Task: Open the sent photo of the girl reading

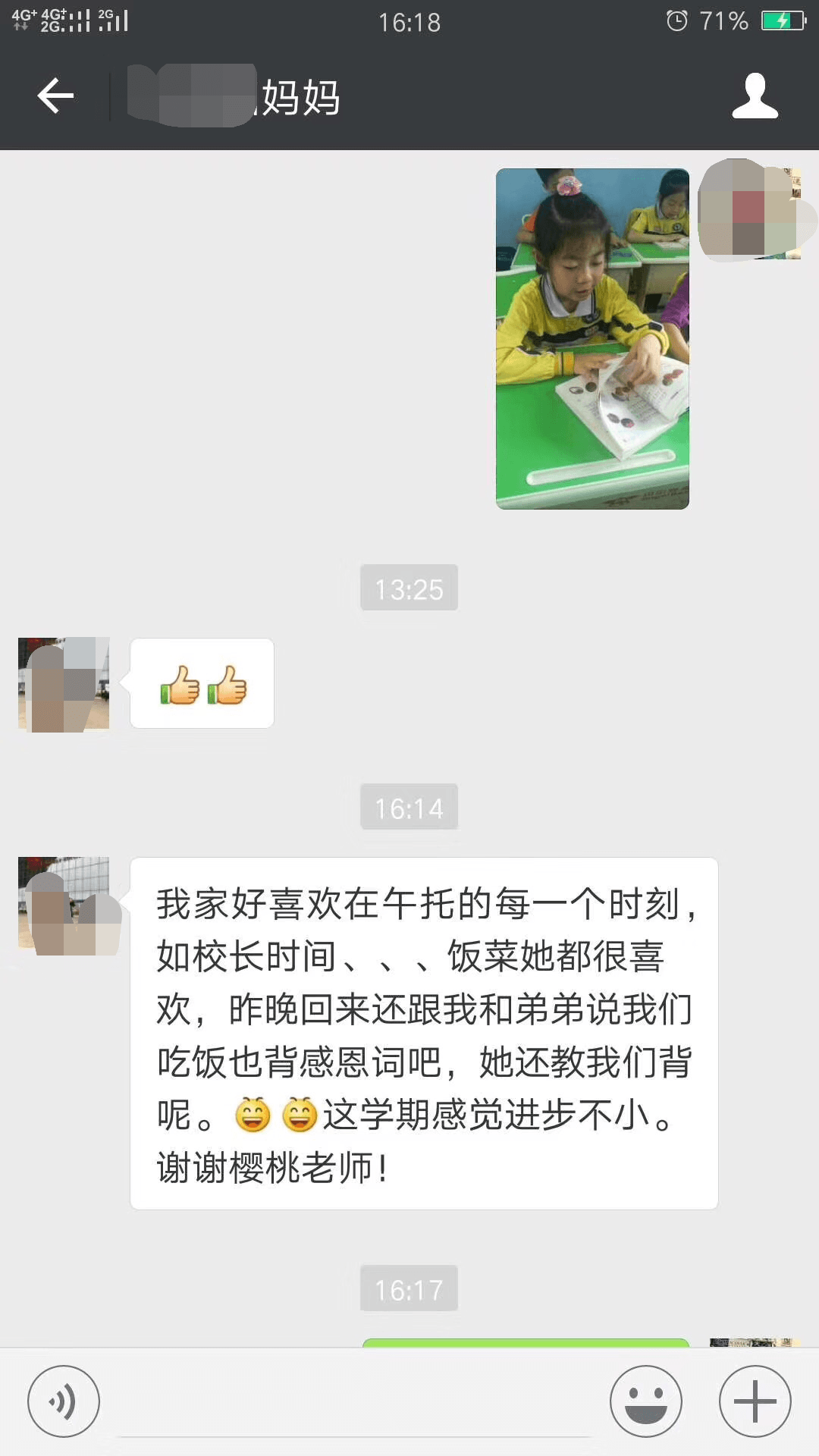Action: pos(592,338)
